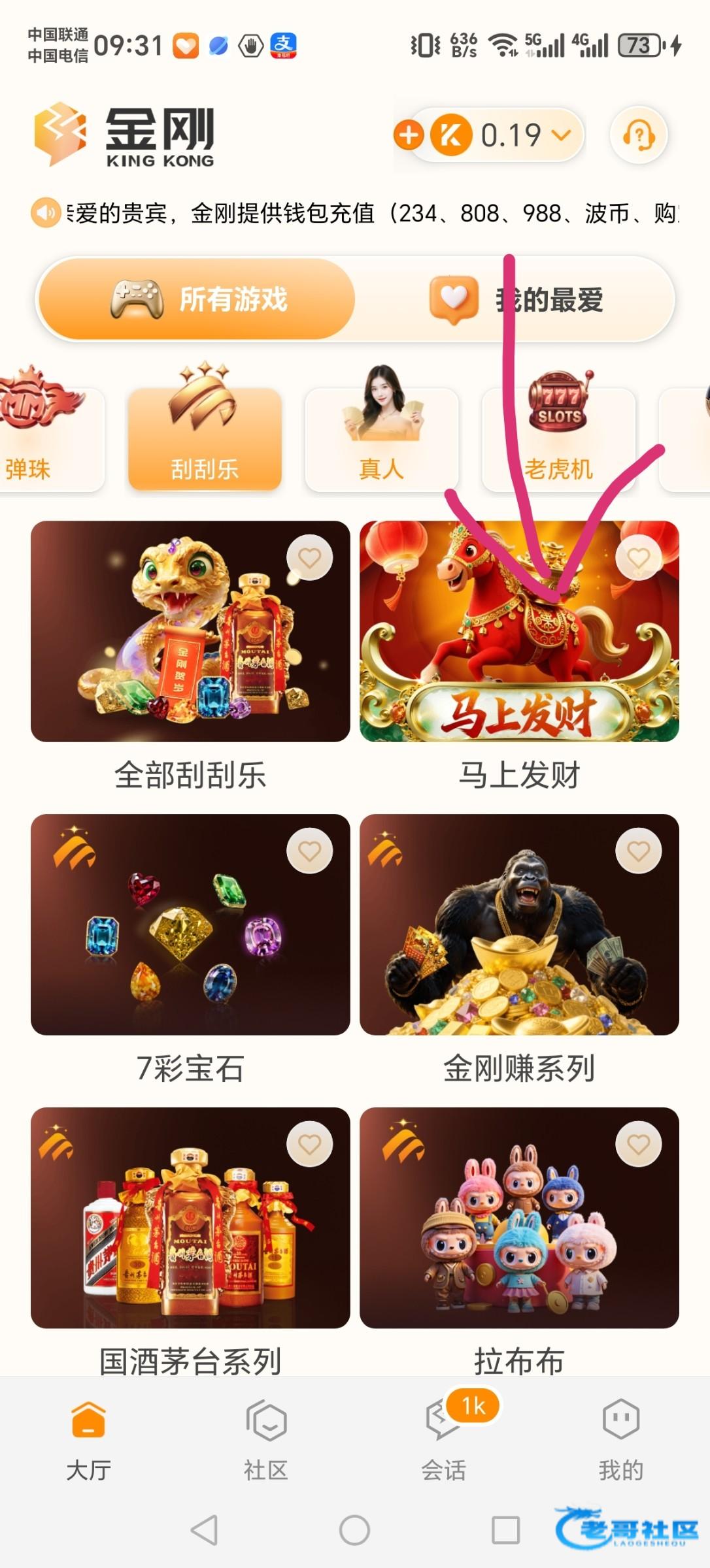Favorite the 金刚赚系列 game with heart
The width and height of the screenshot is (710, 1568).
coord(638,851)
